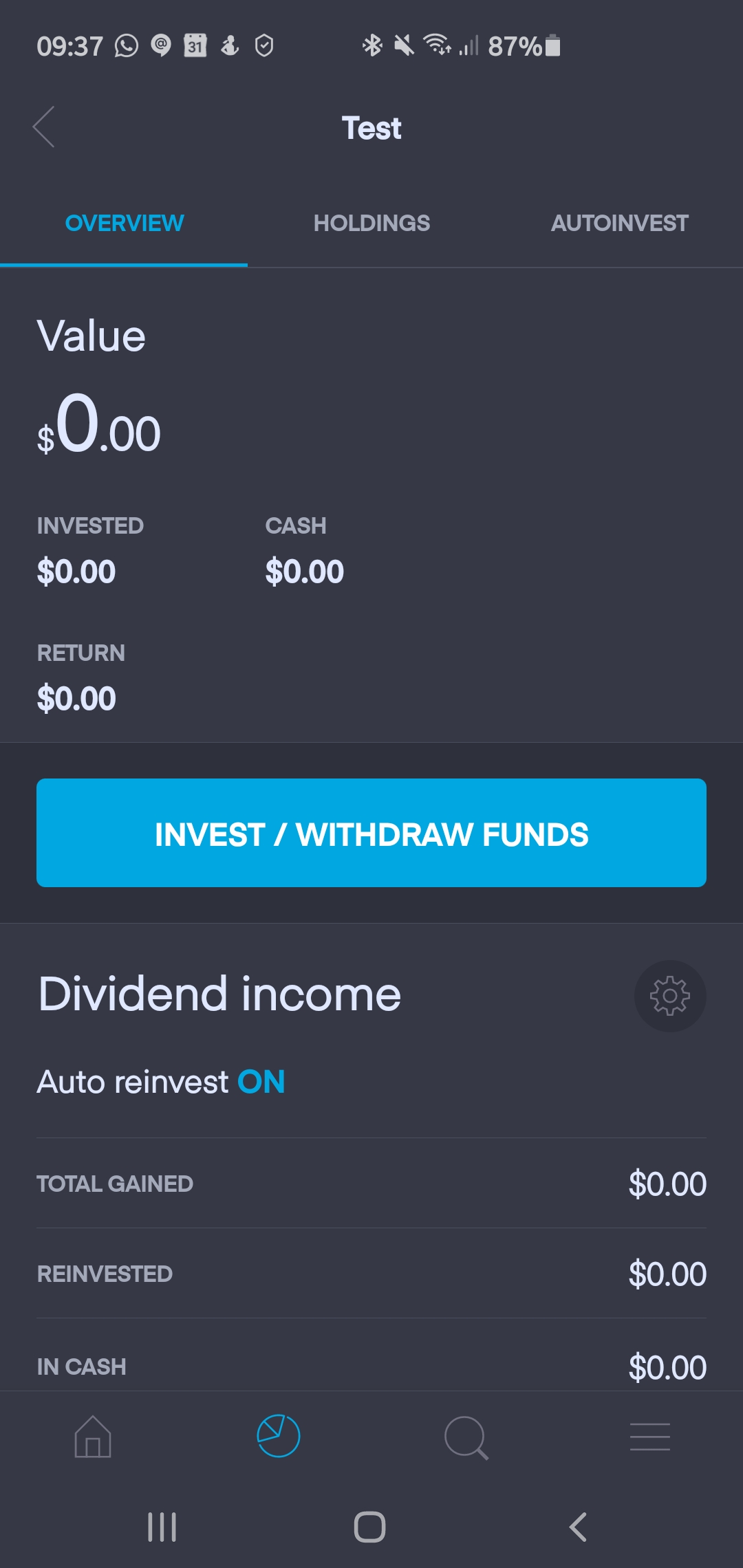Select the Overview tab
The width and height of the screenshot is (743, 1568).
(124, 223)
